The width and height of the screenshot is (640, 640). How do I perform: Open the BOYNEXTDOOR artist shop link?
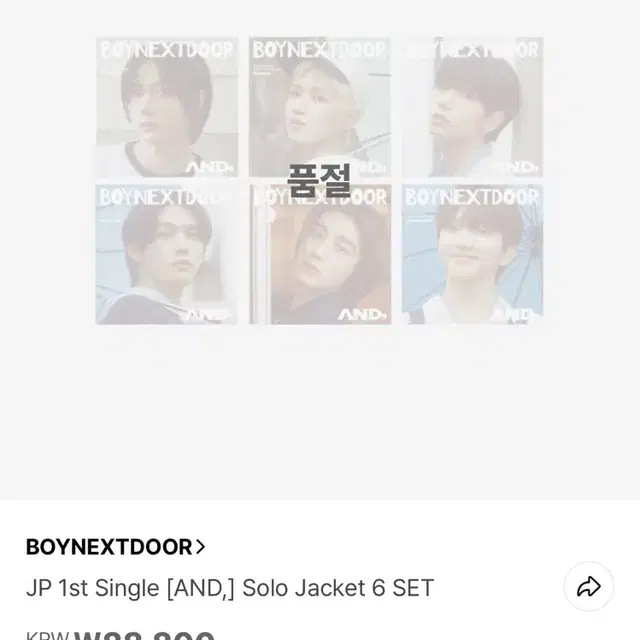[116, 547]
